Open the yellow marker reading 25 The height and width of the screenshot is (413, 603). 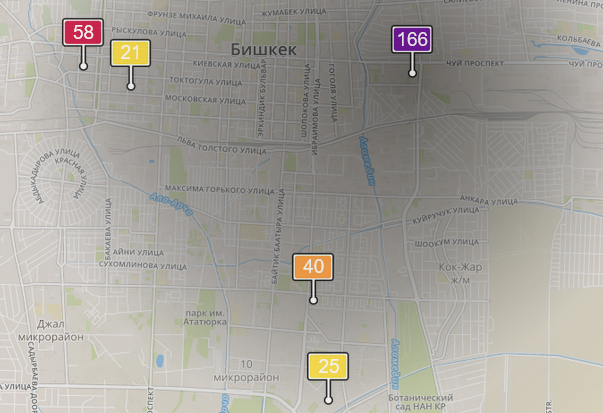[x=328, y=366]
